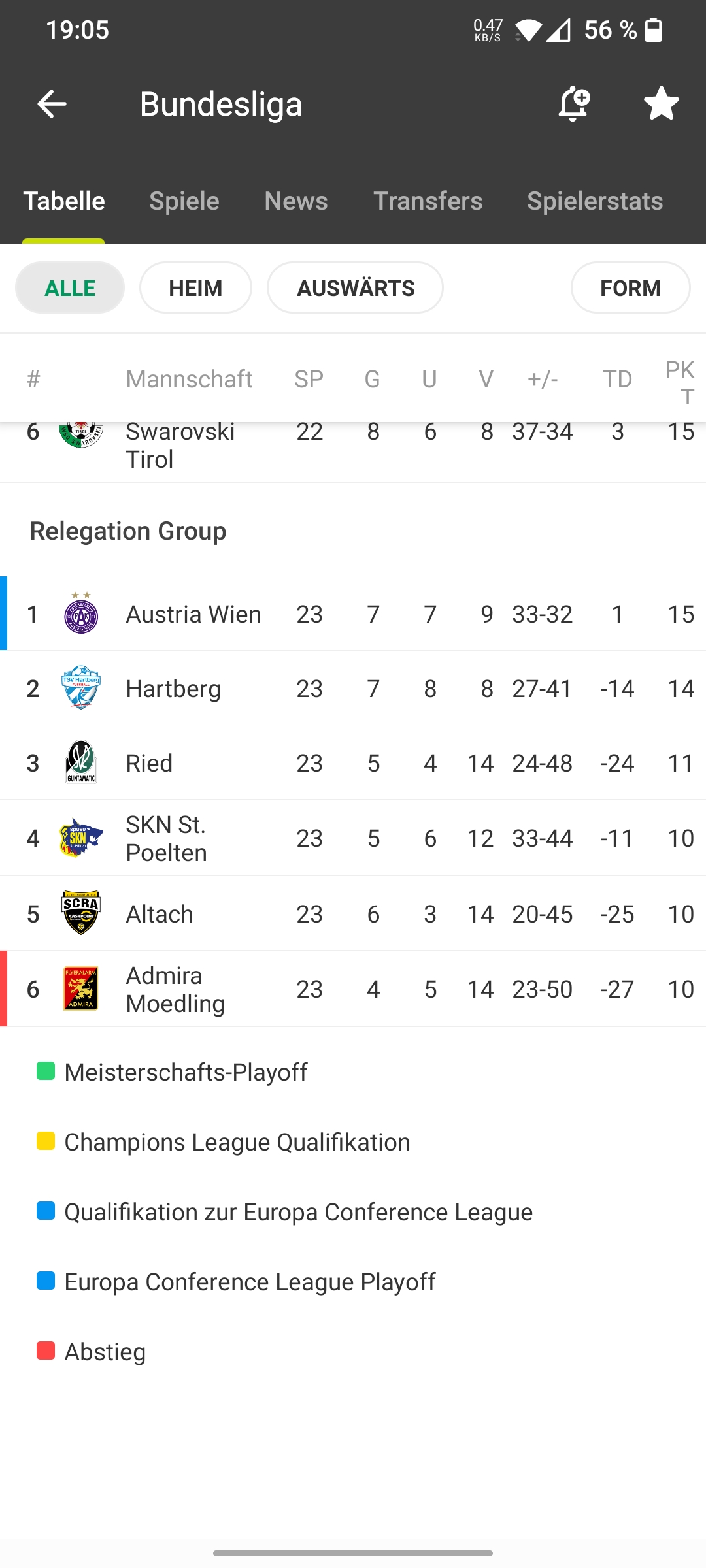706x1568 pixels.
Task: Enable notifications with the bell icon
Action: 573,104
